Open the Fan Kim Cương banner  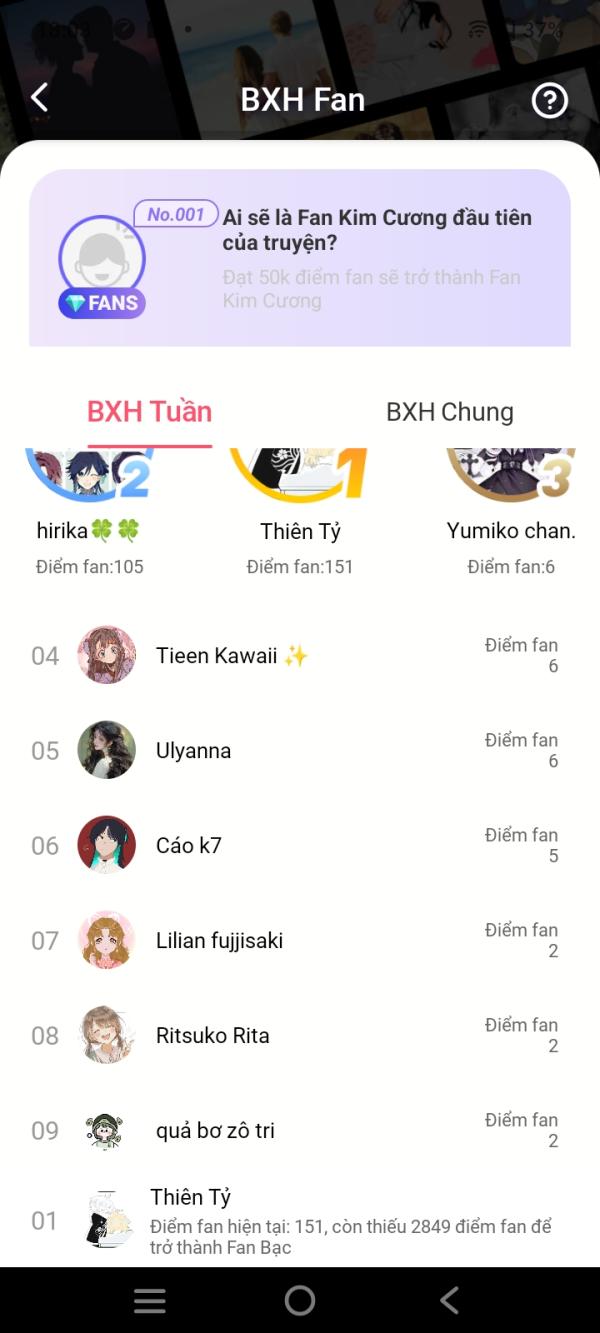(x=300, y=258)
